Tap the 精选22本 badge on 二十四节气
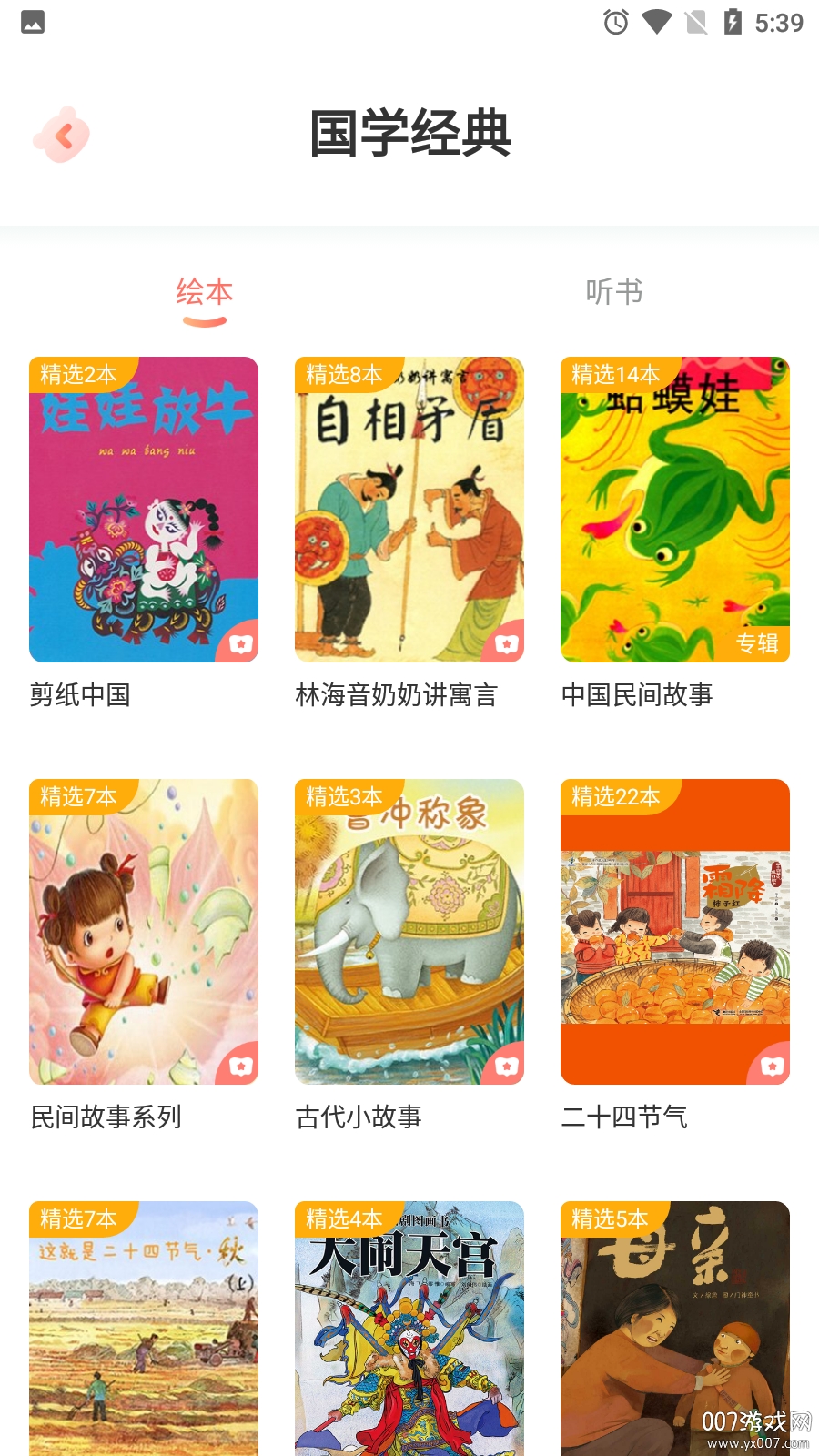The height and width of the screenshot is (1456, 819). coord(614,798)
